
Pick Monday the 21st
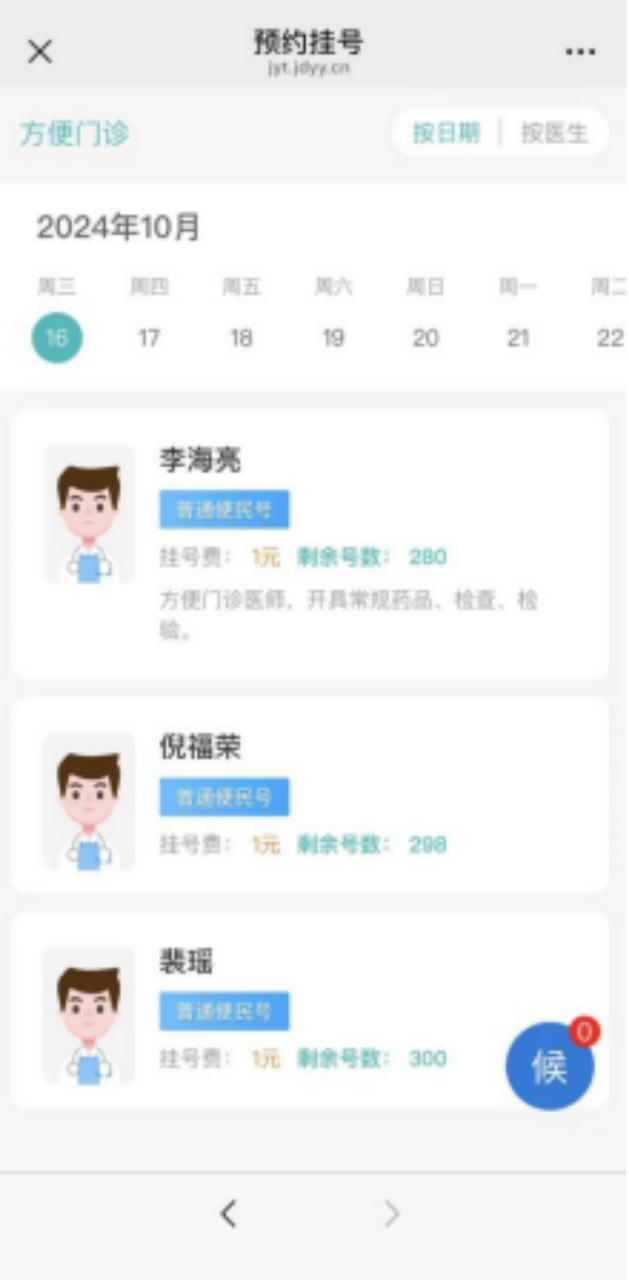(x=517, y=338)
